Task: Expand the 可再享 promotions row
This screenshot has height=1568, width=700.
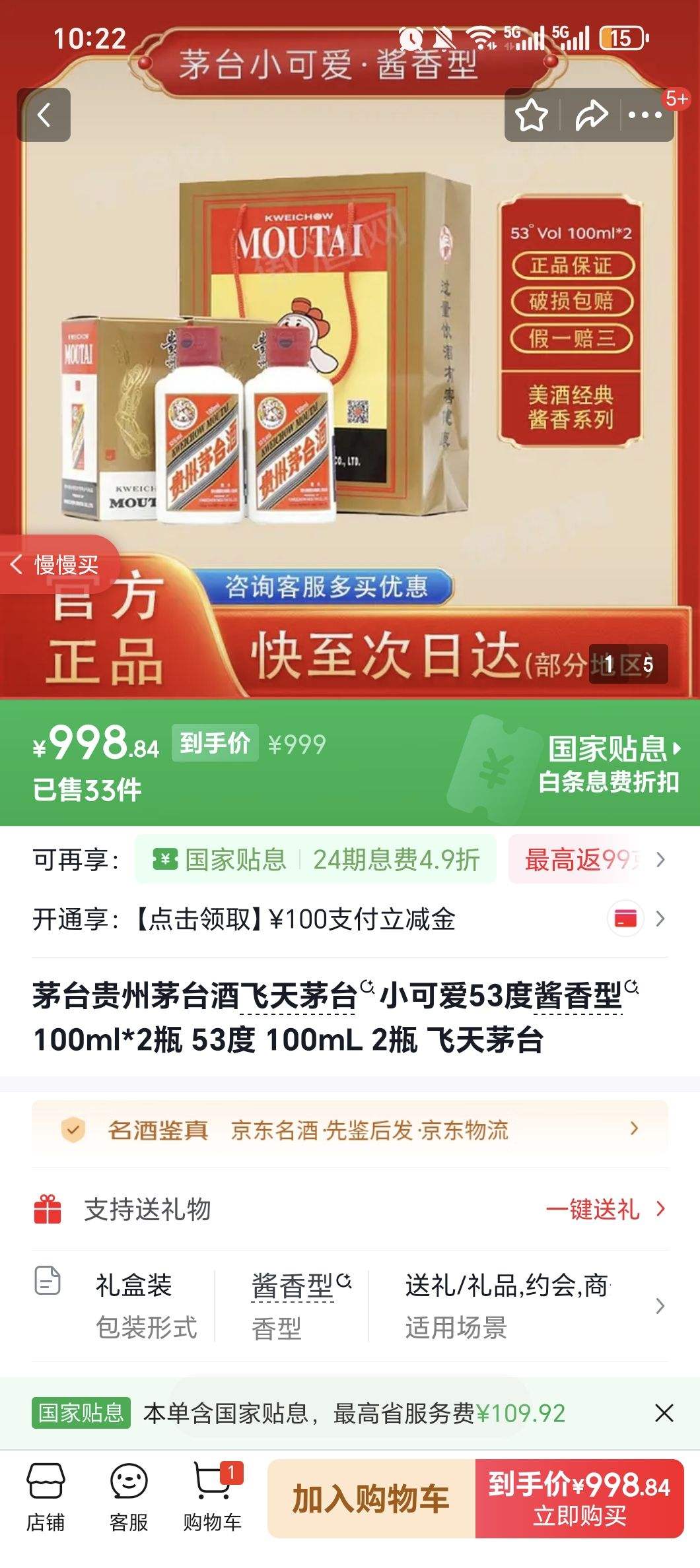Action: pyautogui.click(x=660, y=860)
